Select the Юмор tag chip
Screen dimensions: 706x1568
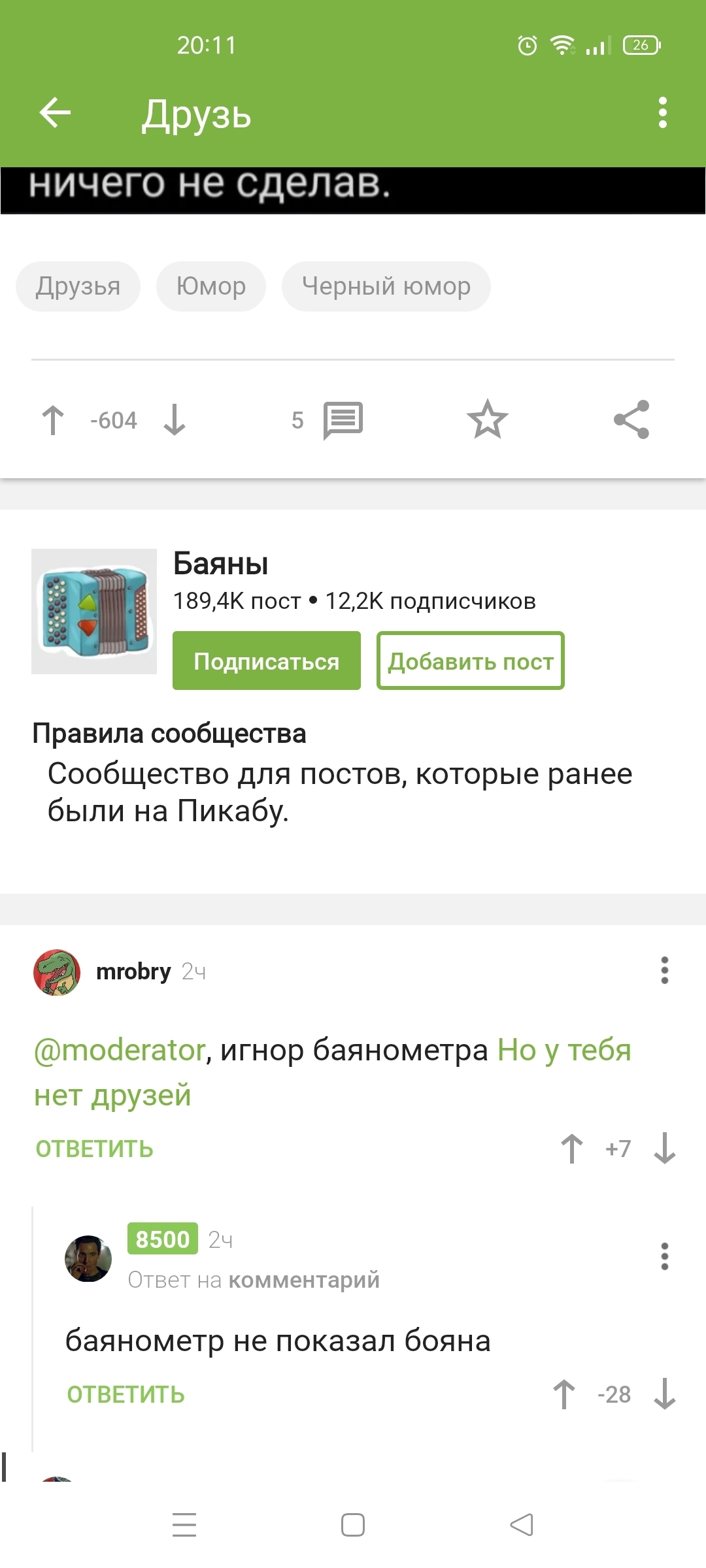coord(210,286)
